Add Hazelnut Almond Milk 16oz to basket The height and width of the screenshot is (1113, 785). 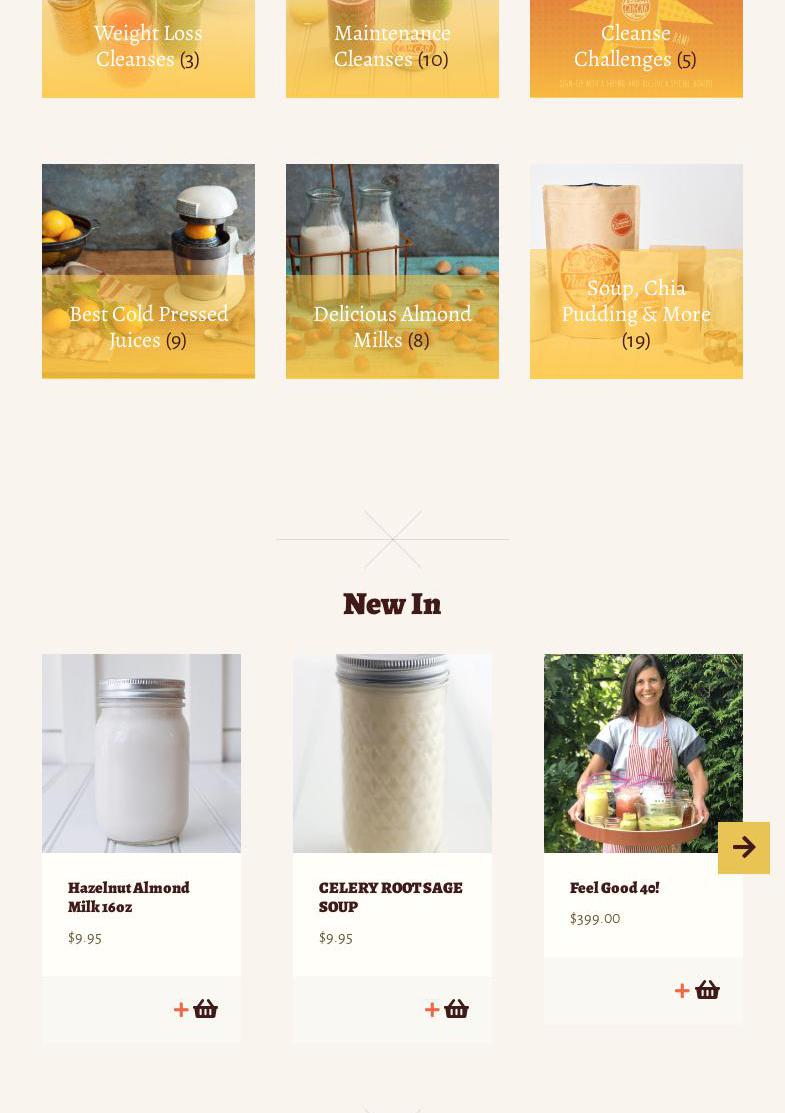[x=196, y=1009]
